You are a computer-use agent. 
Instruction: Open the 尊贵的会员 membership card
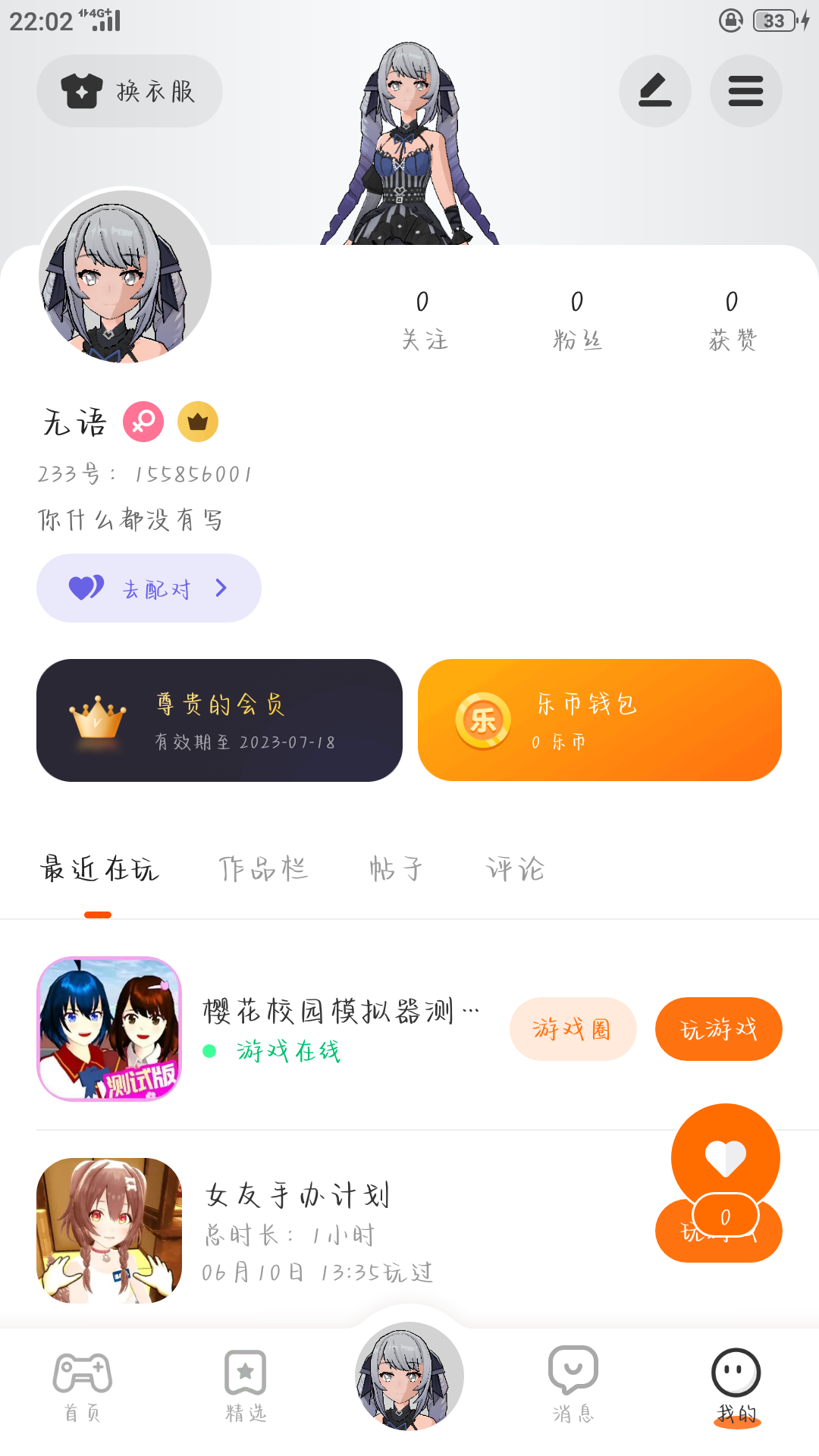tap(219, 720)
